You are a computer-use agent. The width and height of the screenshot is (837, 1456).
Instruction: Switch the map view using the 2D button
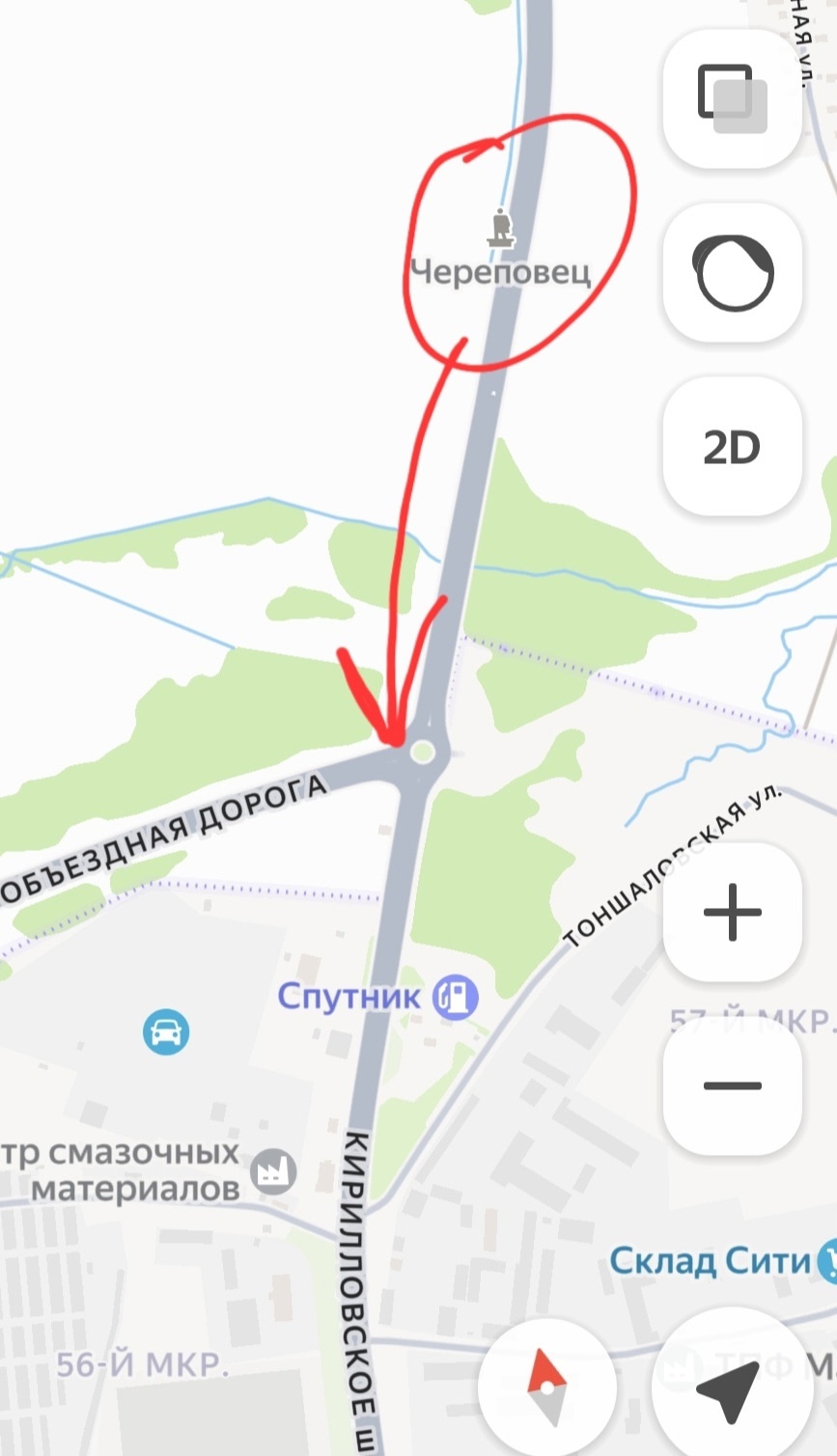pos(732,447)
